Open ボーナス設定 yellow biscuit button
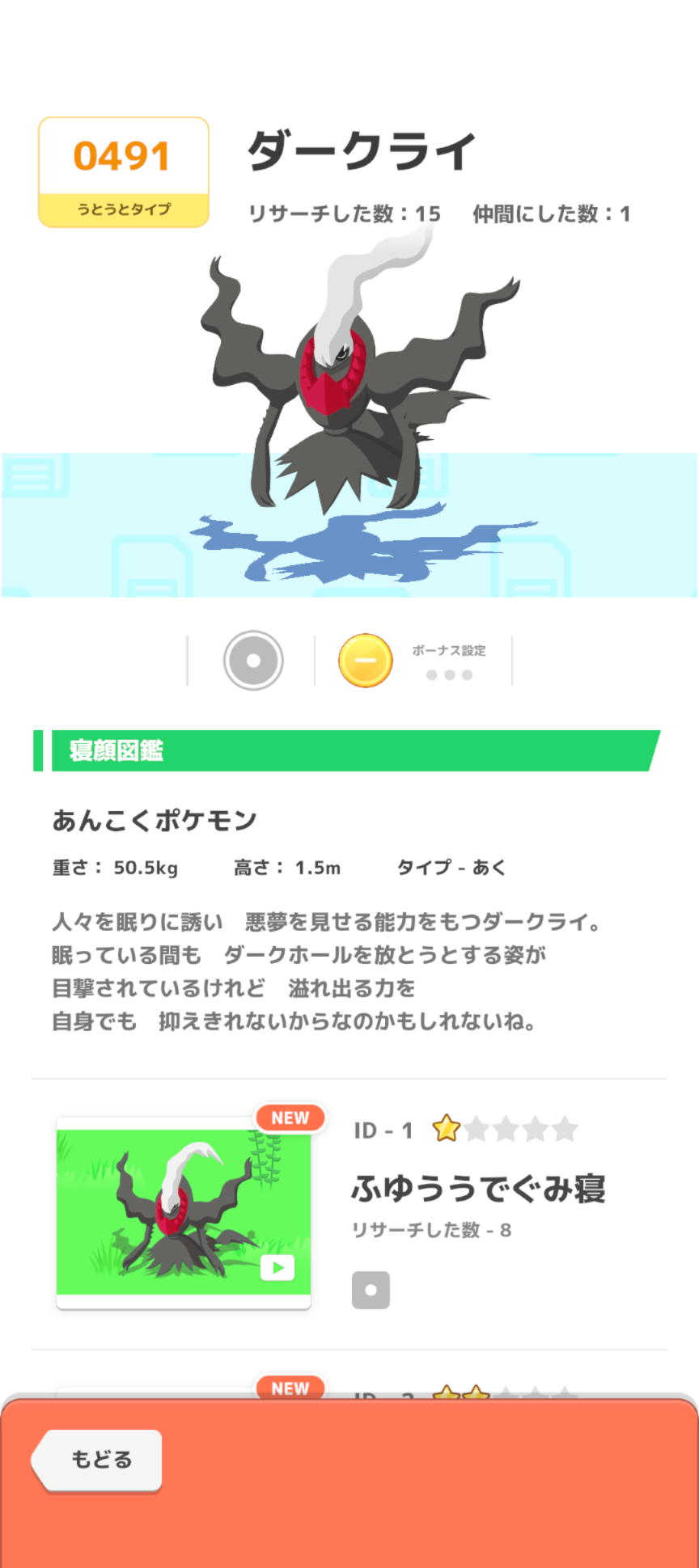The width and height of the screenshot is (699, 1568). pyautogui.click(x=366, y=661)
